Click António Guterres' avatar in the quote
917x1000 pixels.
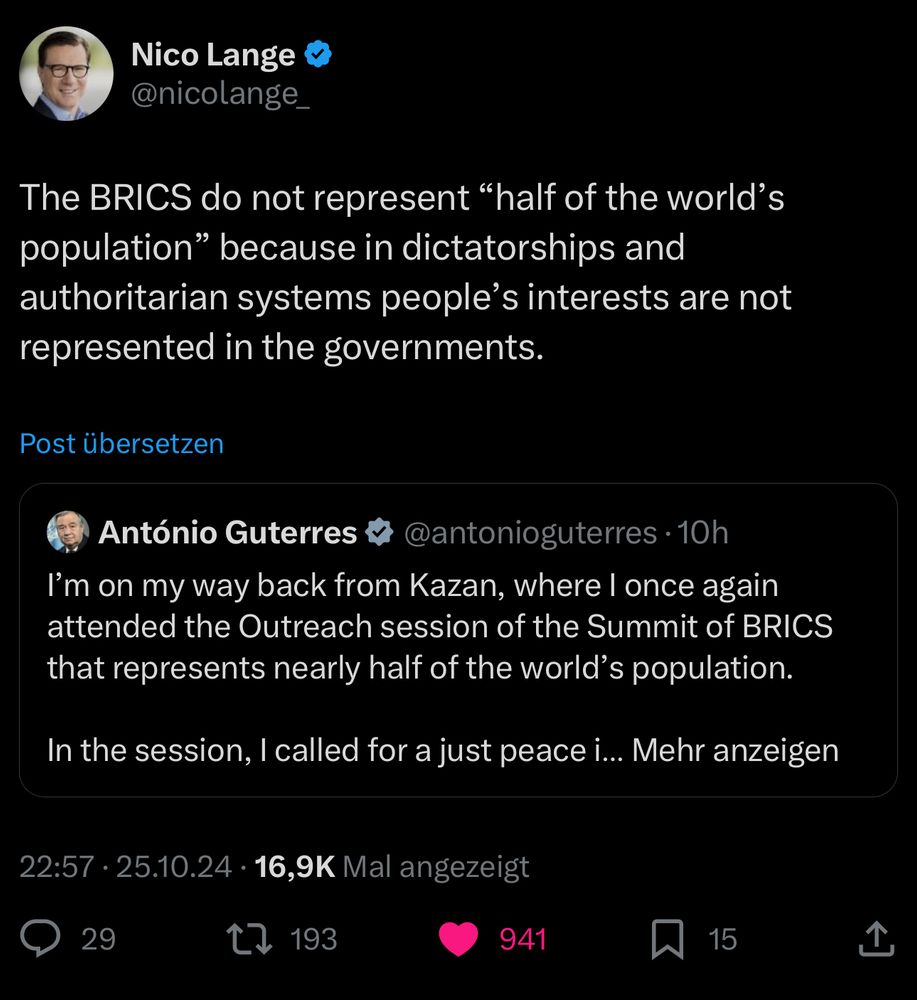point(64,533)
